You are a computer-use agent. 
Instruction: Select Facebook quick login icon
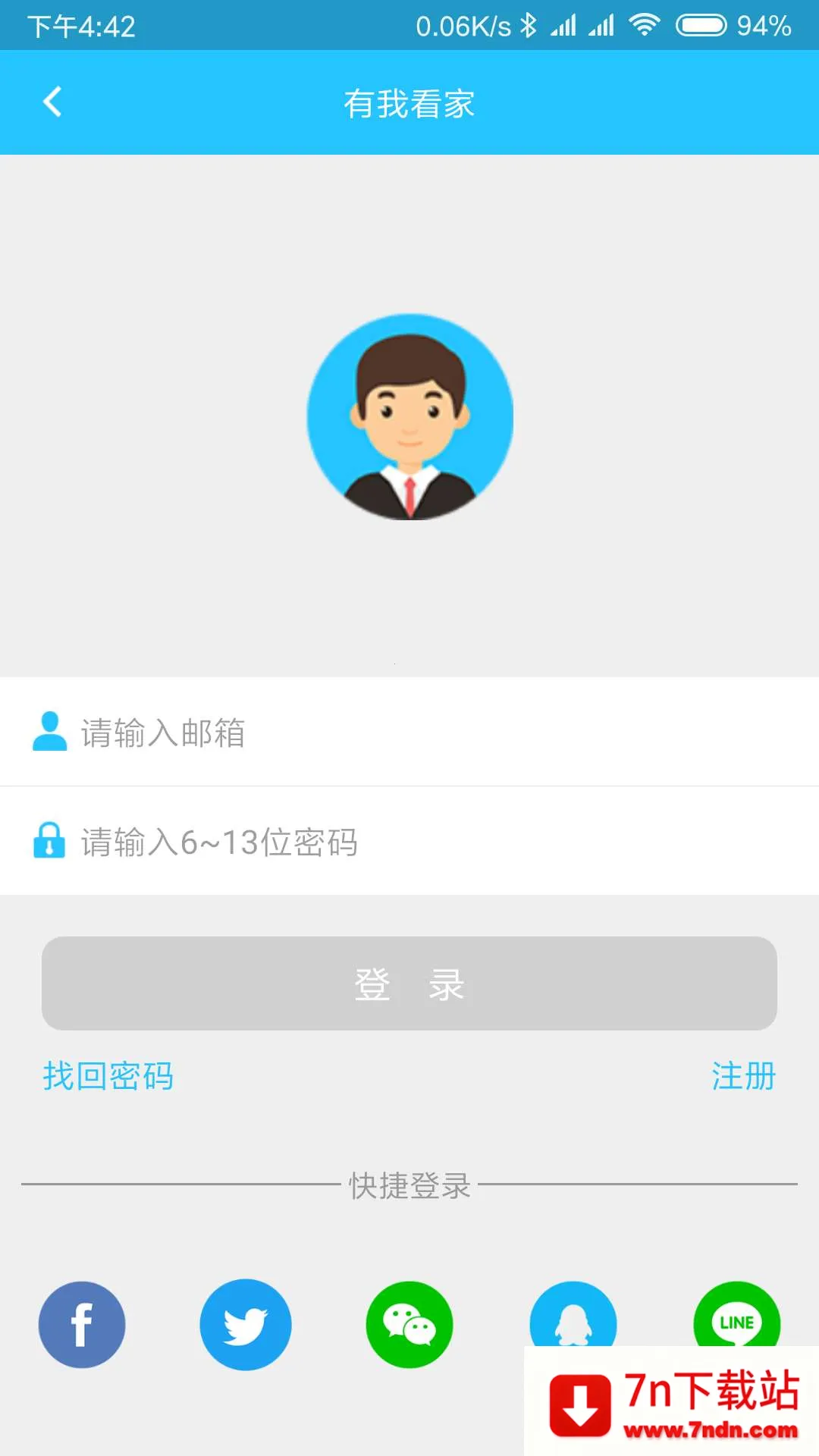(81, 1324)
